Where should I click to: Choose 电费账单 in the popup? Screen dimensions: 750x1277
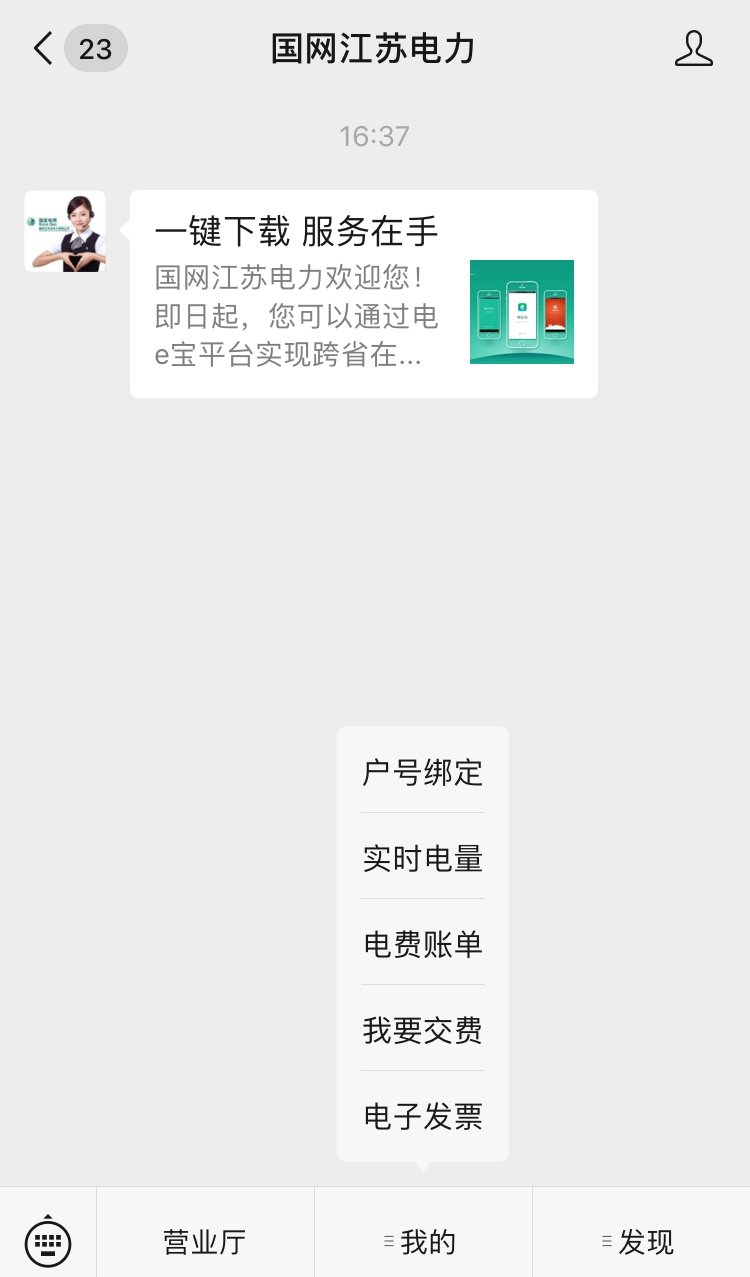[x=423, y=944]
